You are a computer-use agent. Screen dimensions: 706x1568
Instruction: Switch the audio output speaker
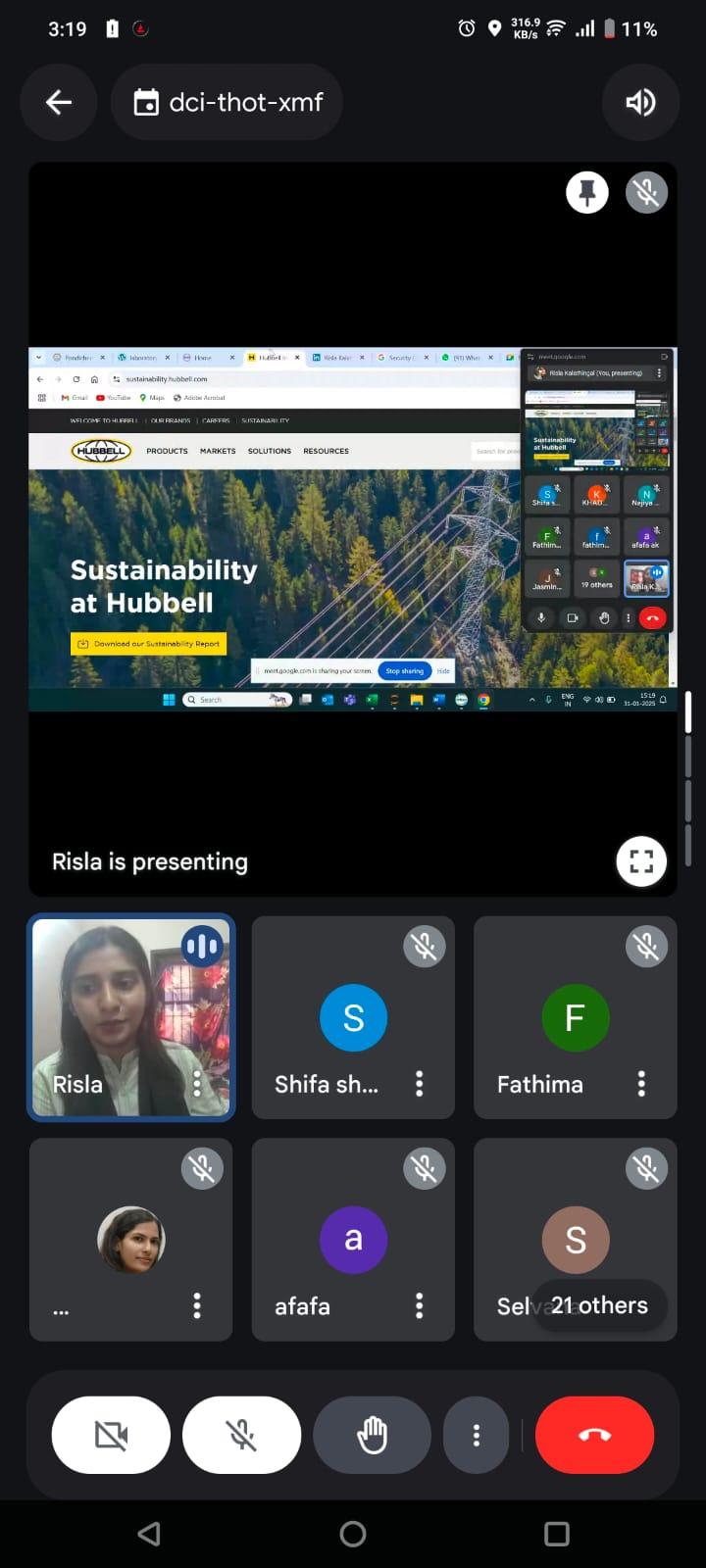pyautogui.click(x=640, y=102)
